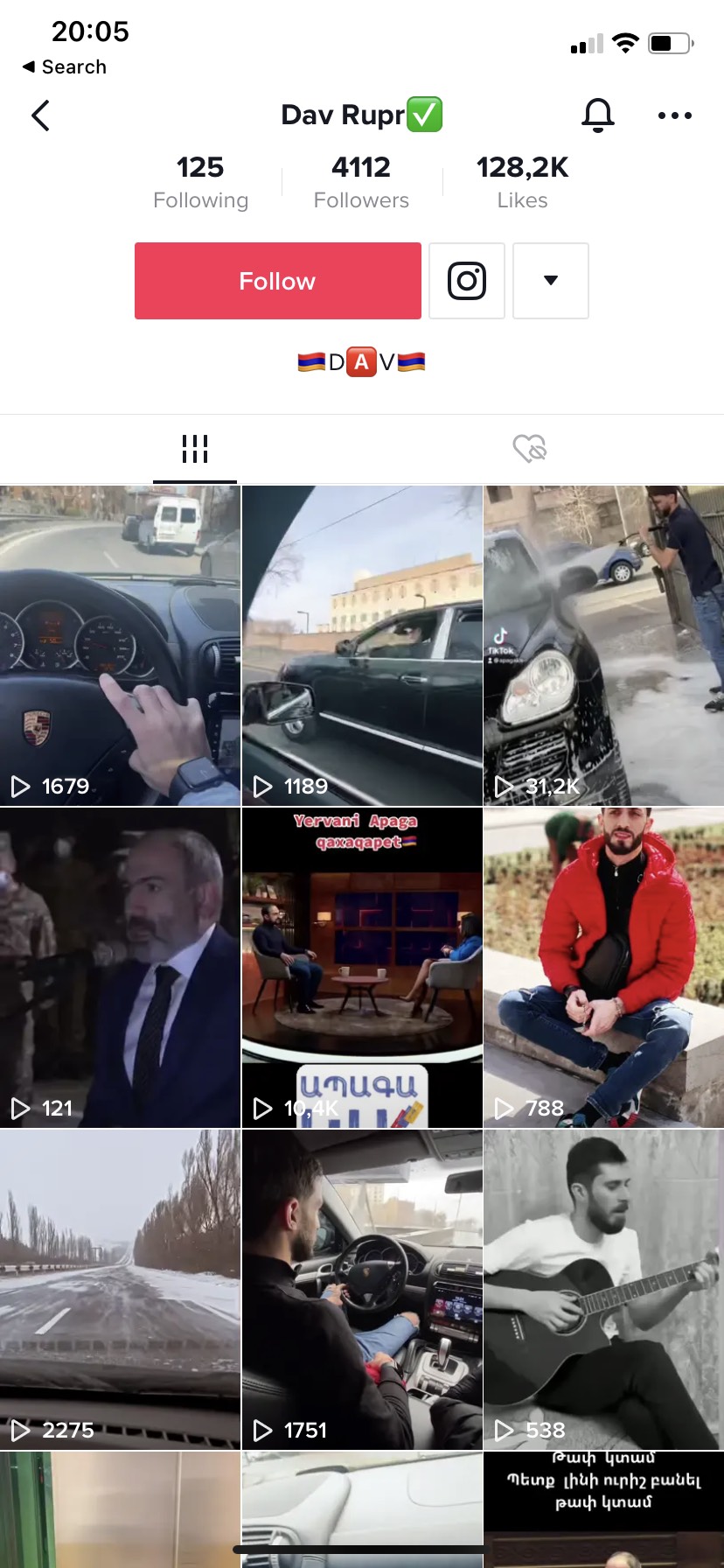Image resolution: width=724 pixels, height=1568 pixels.
Task: Open the three-dot overflow menu
Action: [x=674, y=115]
